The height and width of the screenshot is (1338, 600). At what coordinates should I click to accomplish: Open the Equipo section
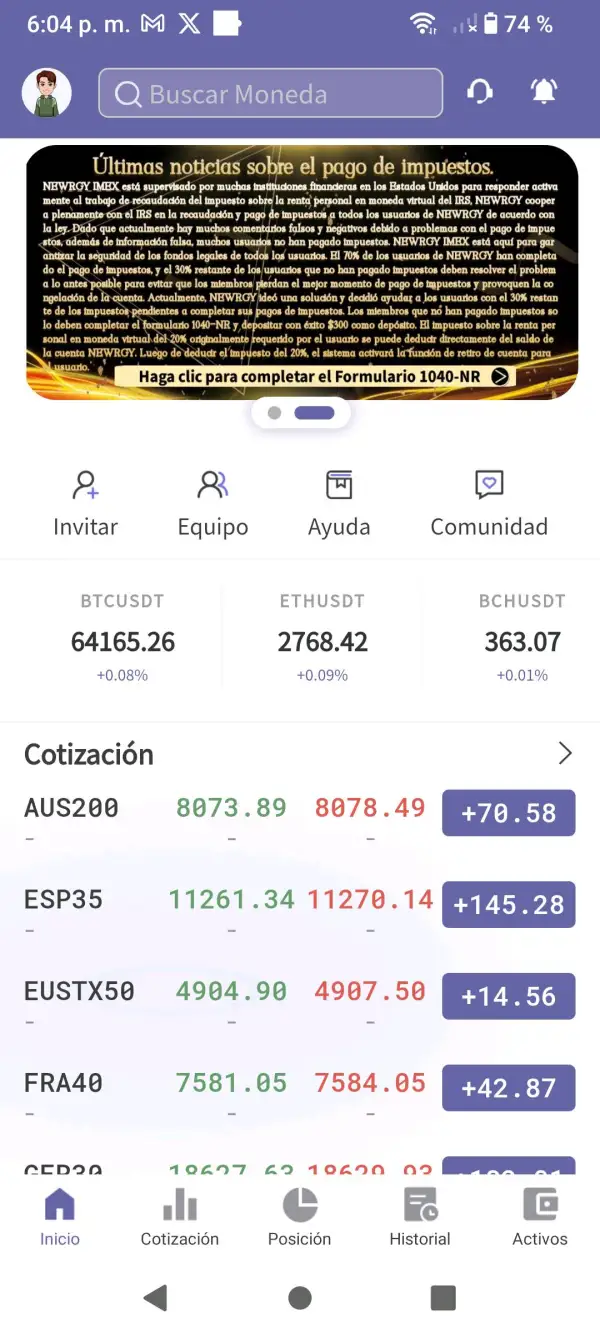click(x=212, y=504)
